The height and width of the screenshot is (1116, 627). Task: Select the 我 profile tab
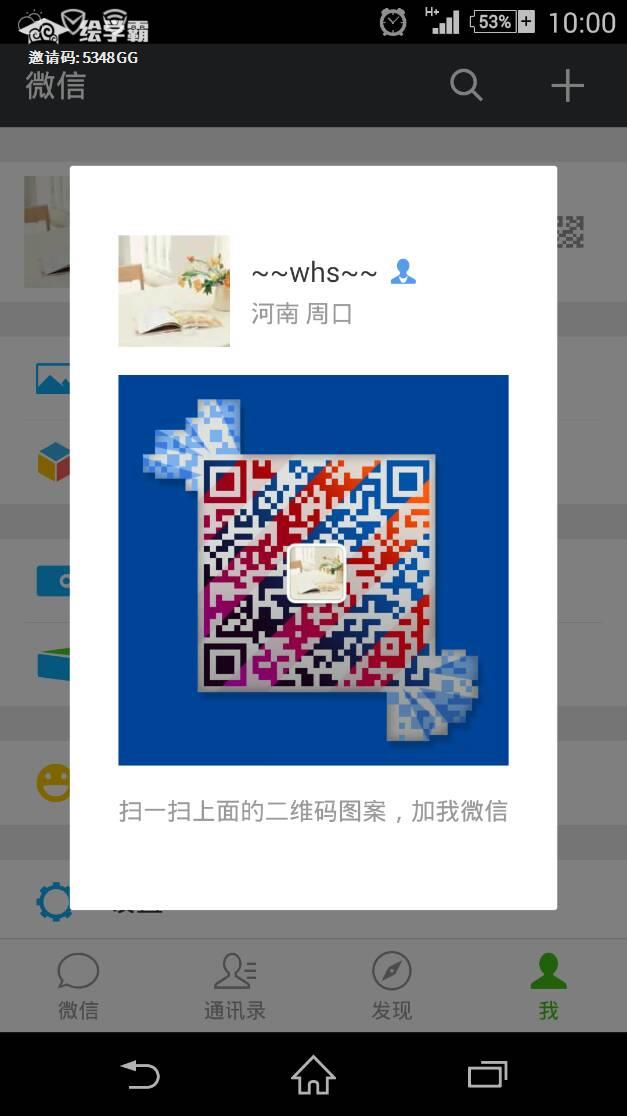[x=548, y=986]
